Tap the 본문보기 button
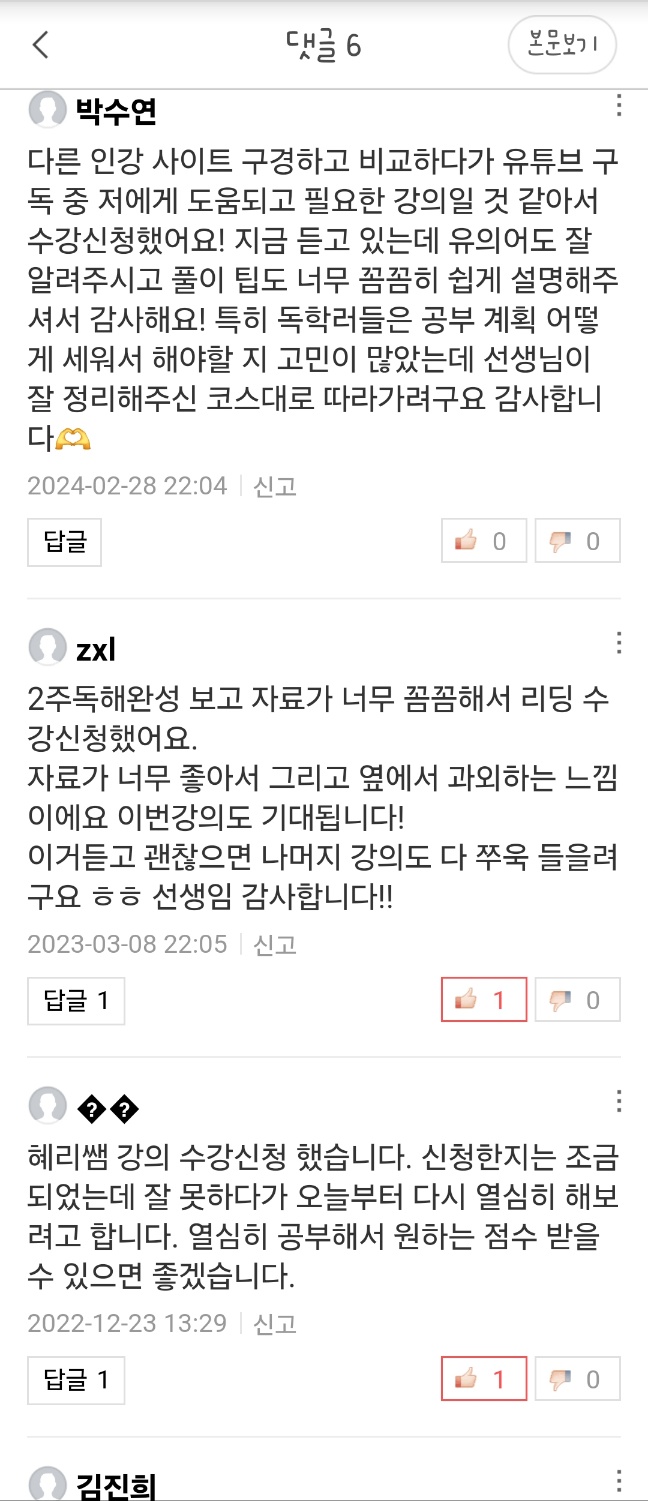 [562, 45]
